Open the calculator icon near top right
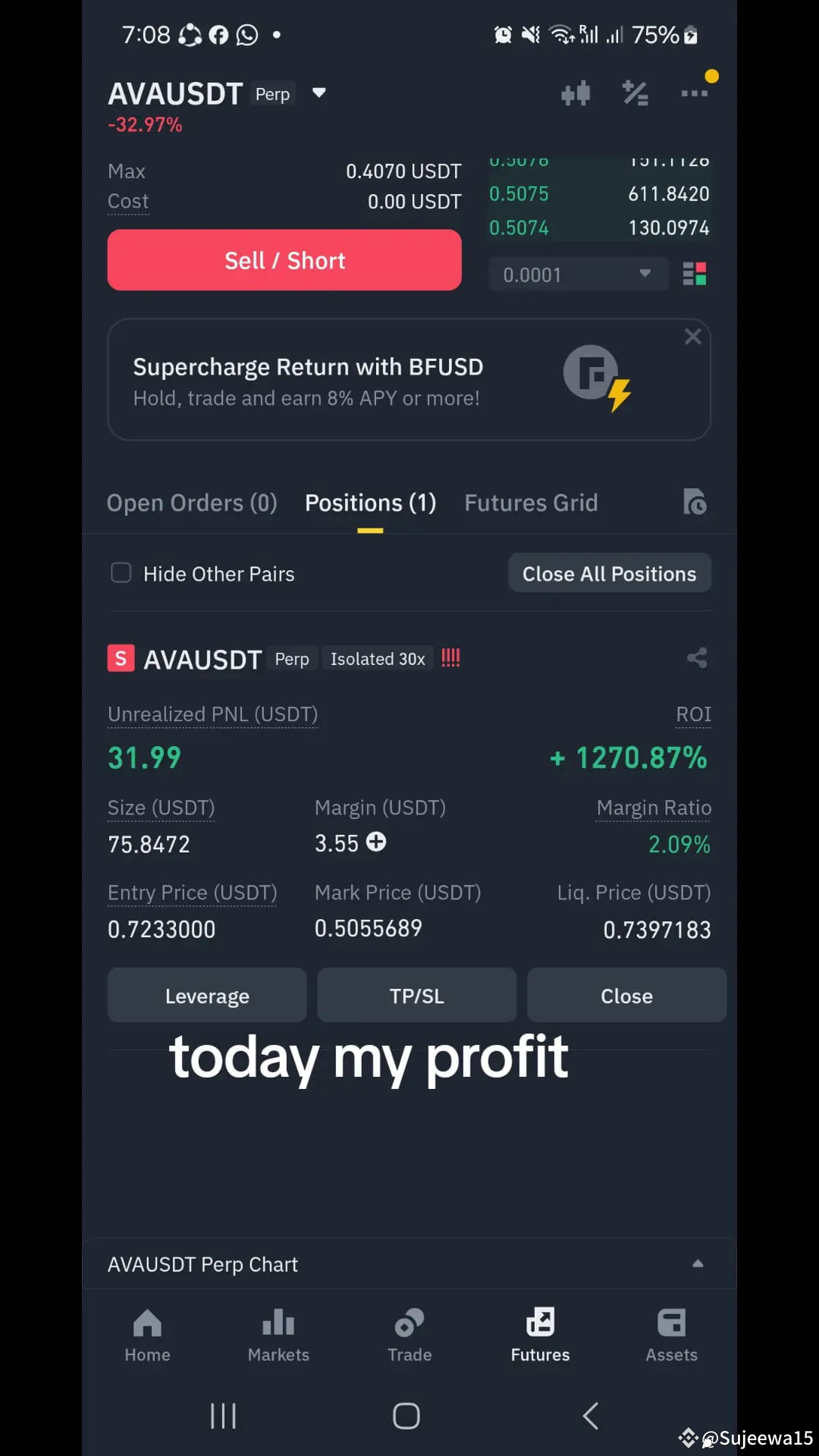819x1456 pixels. [635, 93]
